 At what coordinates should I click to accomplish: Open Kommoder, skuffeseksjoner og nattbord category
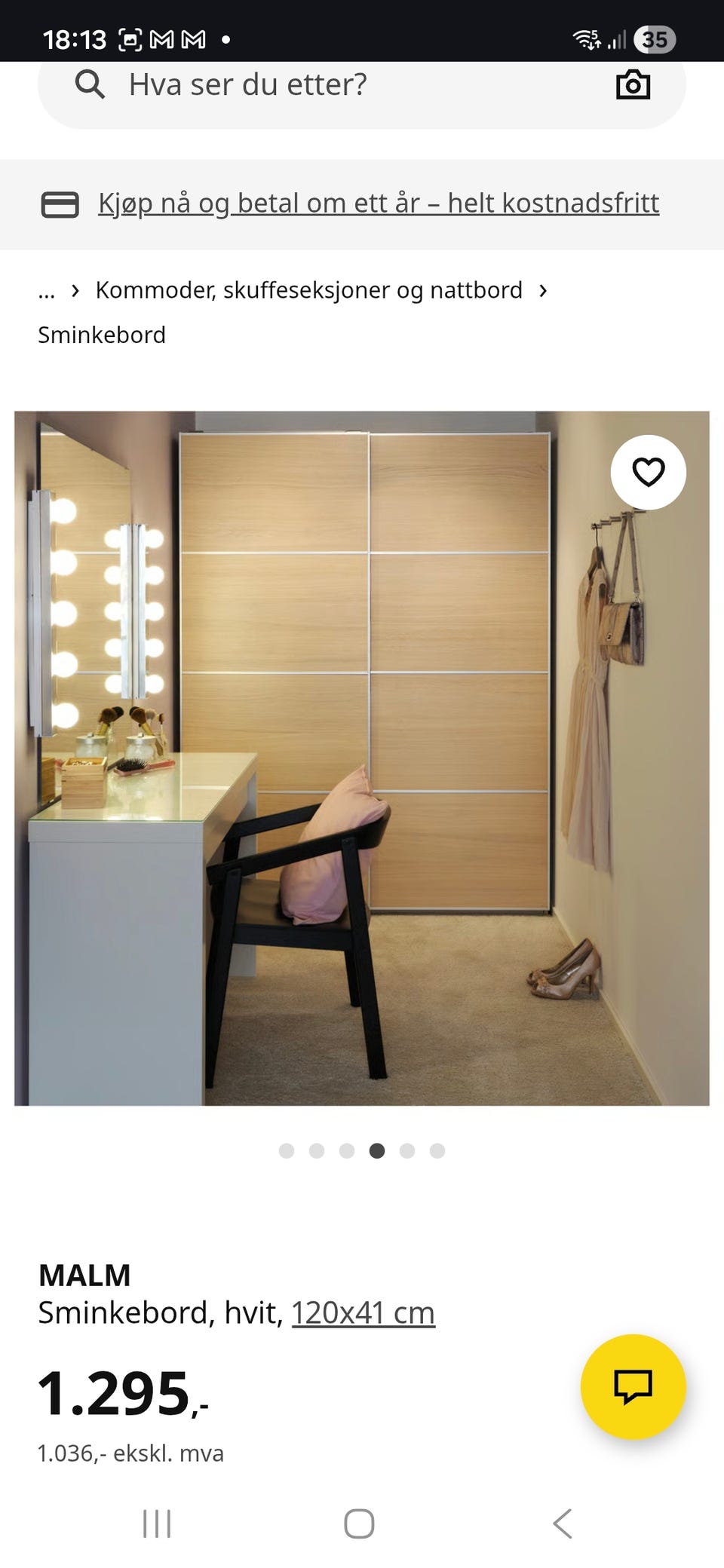pyautogui.click(x=308, y=289)
